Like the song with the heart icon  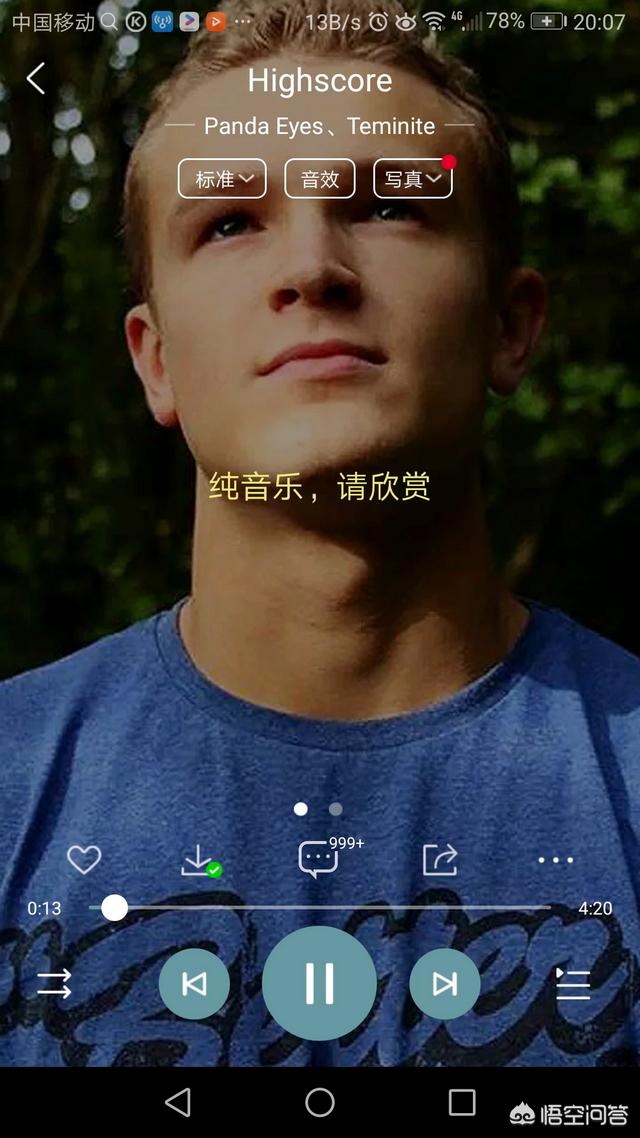84,860
